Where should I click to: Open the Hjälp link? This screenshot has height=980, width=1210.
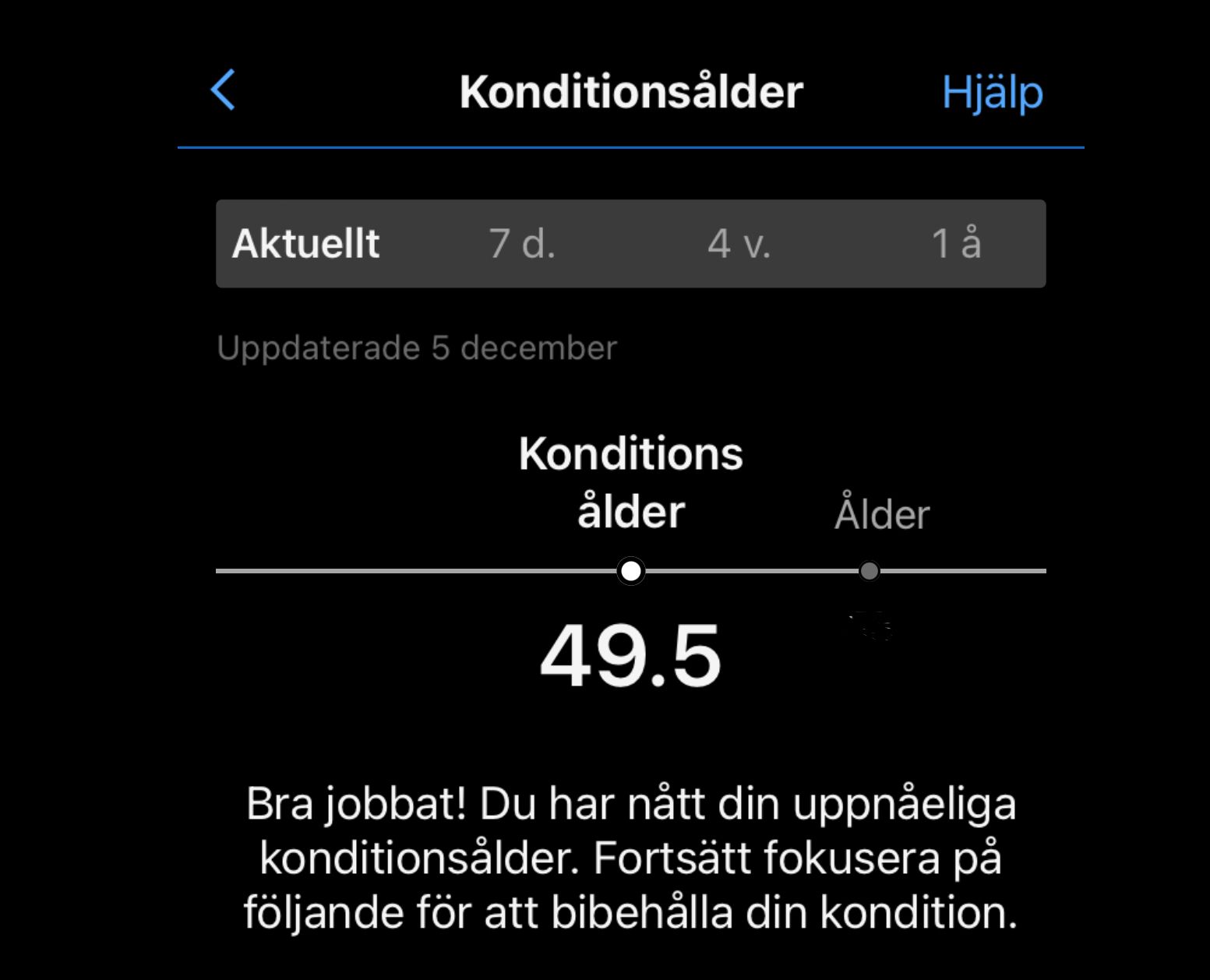point(992,93)
